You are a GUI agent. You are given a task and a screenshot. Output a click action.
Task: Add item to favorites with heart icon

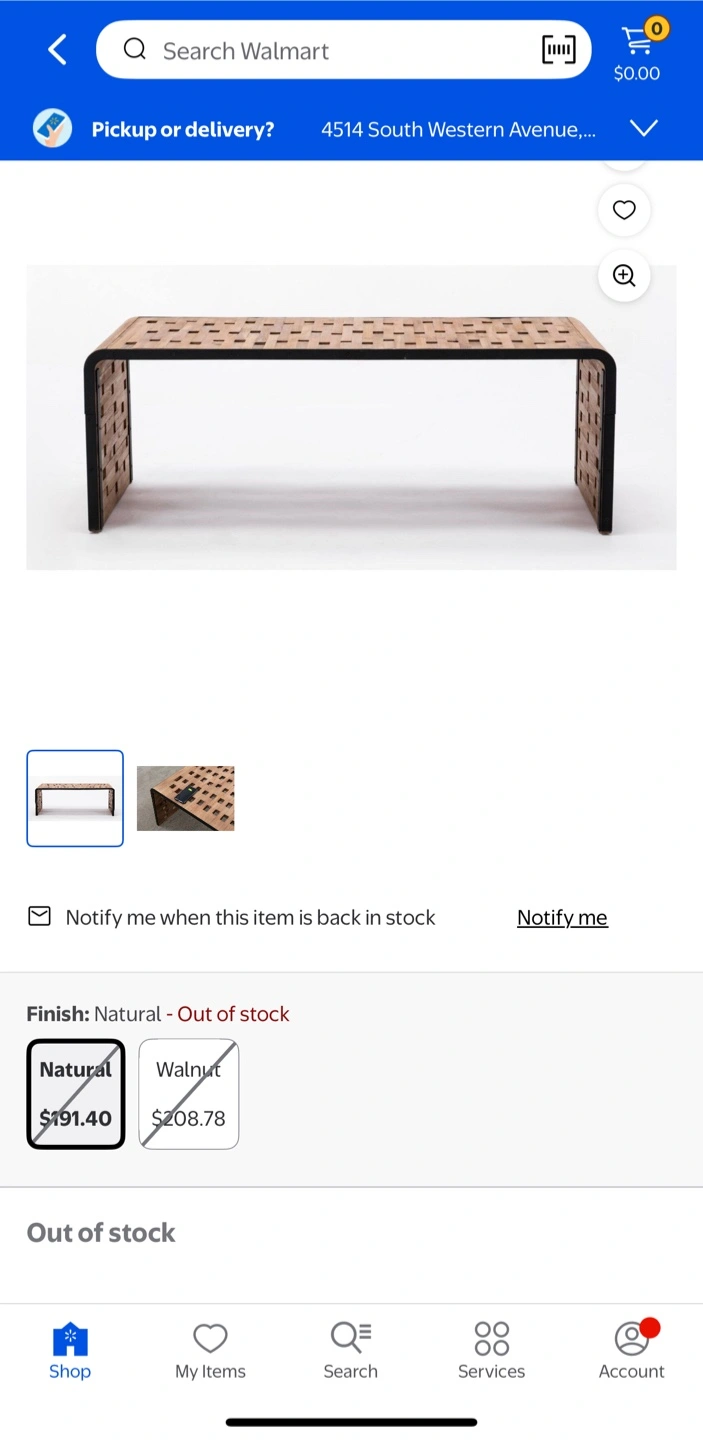point(624,210)
